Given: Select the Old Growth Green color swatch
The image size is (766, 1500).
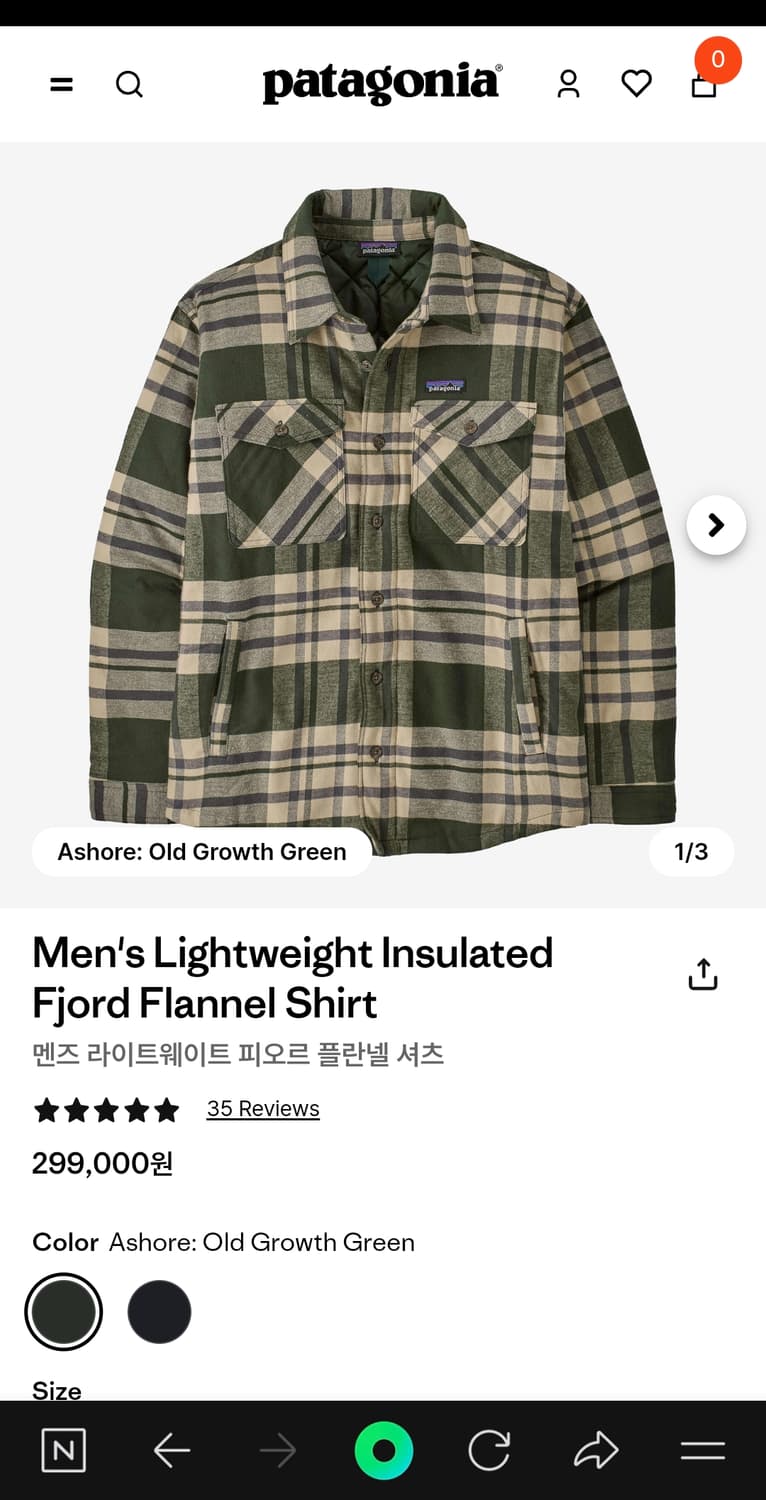Looking at the screenshot, I should (63, 1311).
